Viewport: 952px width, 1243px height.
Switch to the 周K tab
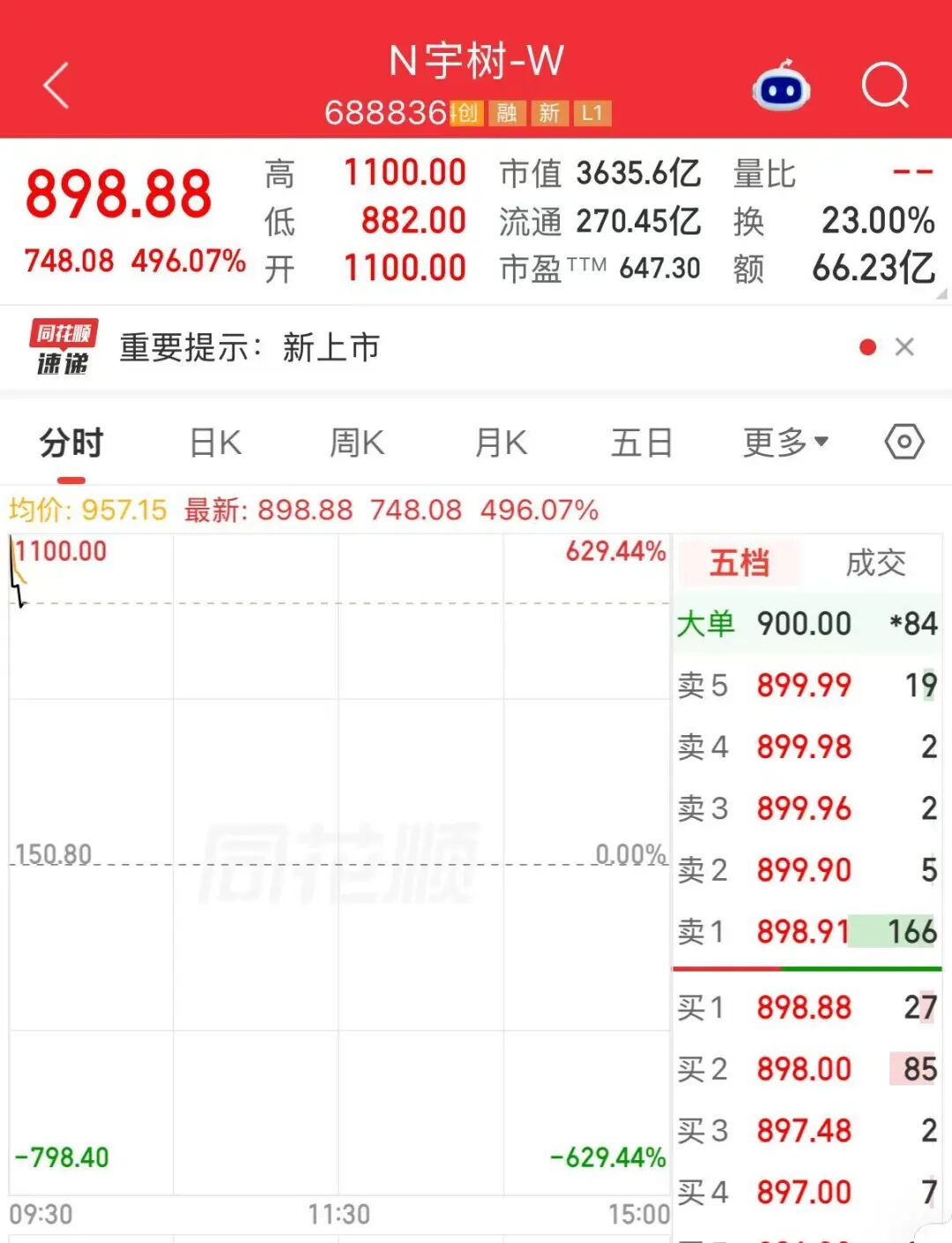click(357, 443)
